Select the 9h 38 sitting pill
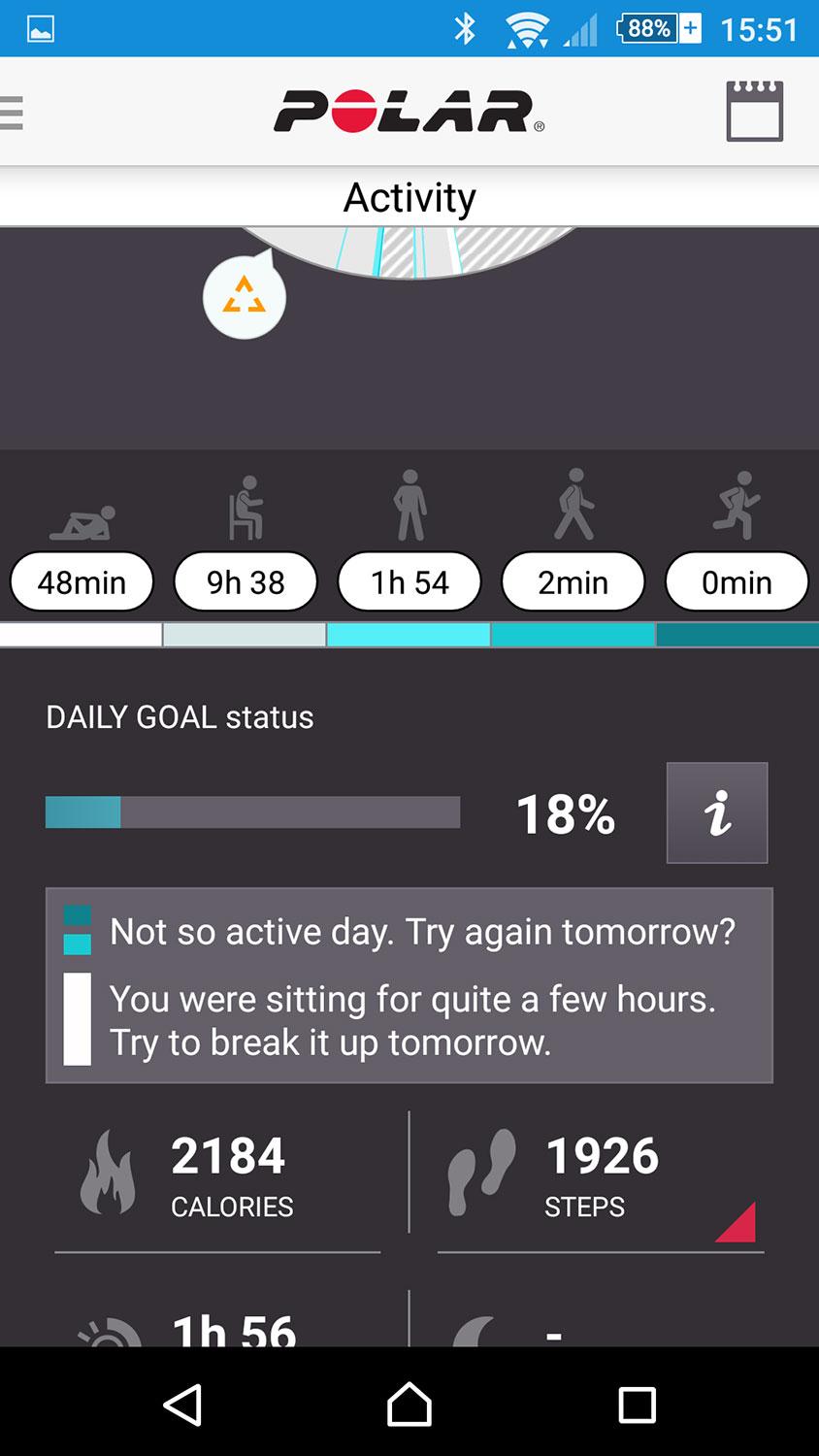Screen dimensions: 819x1456 [x=246, y=581]
